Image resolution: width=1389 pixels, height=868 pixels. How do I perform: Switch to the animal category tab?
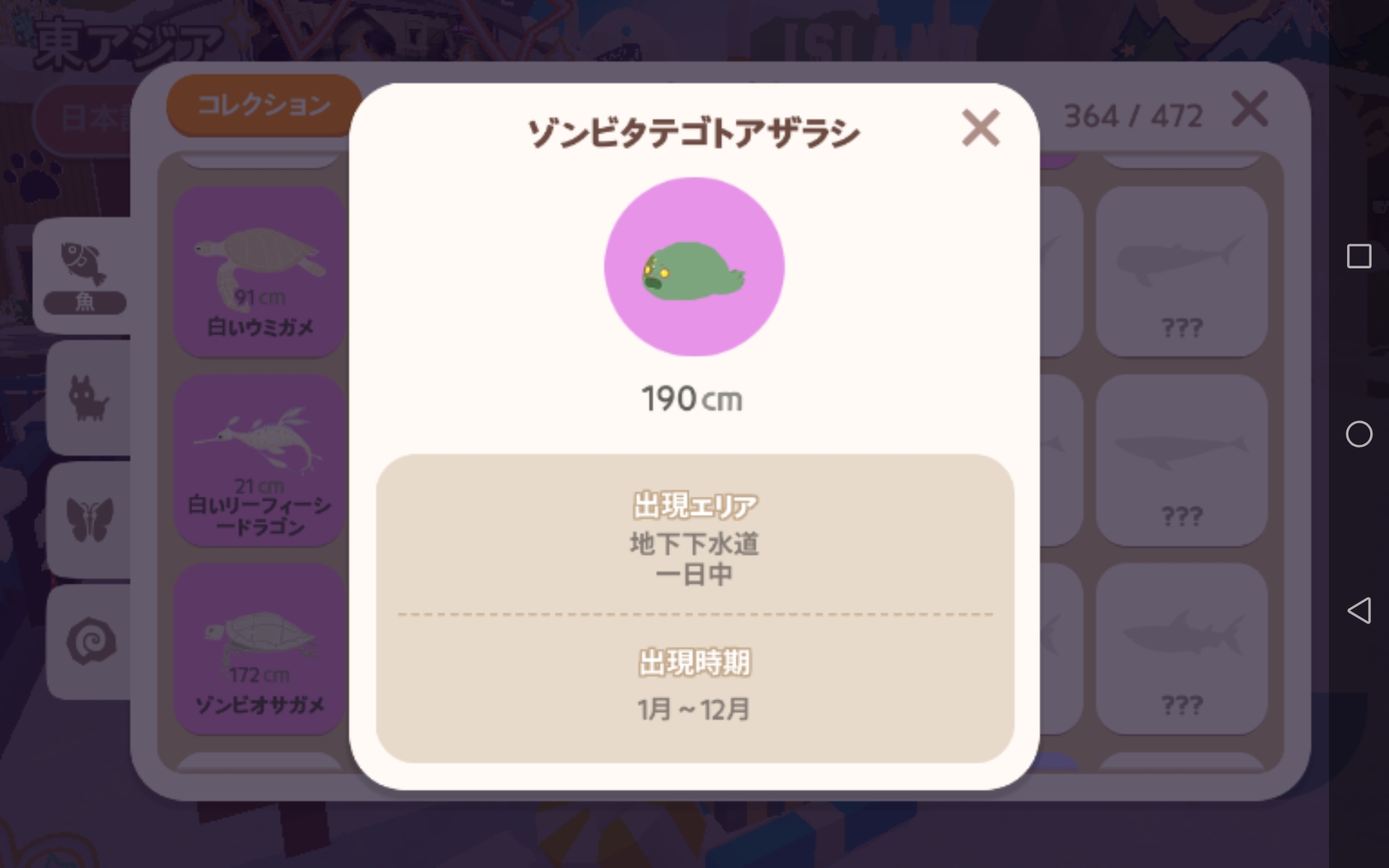pyautogui.click(x=89, y=399)
